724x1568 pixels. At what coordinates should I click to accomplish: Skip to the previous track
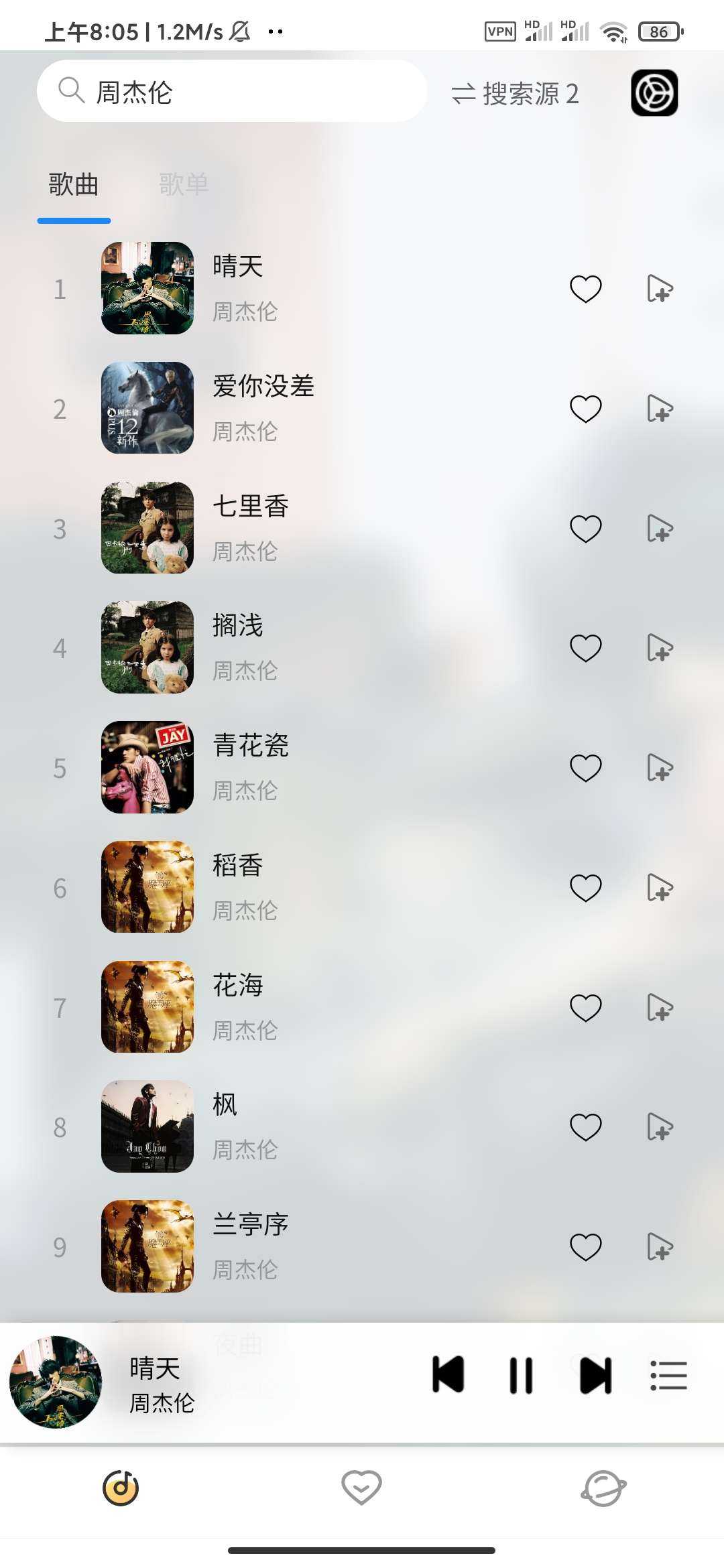[x=448, y=1375]
